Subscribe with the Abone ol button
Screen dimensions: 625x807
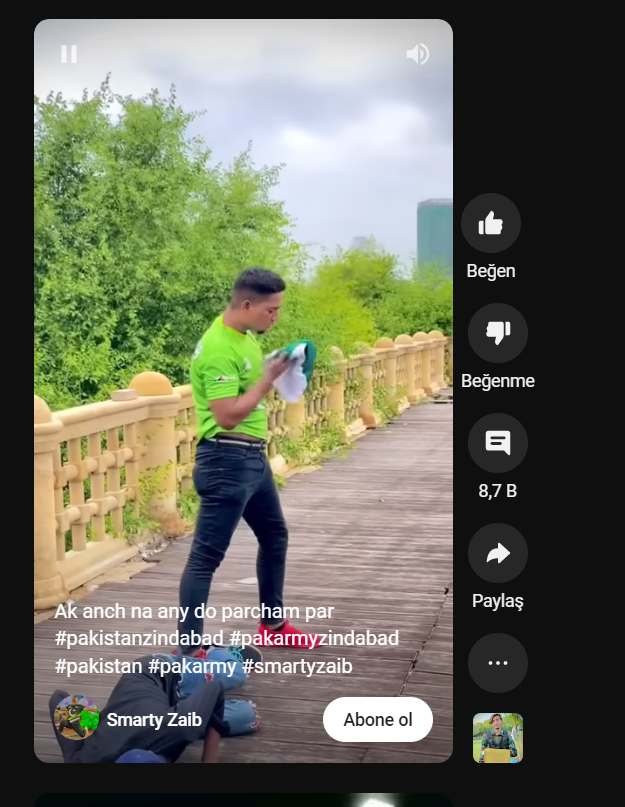[377, 720]
